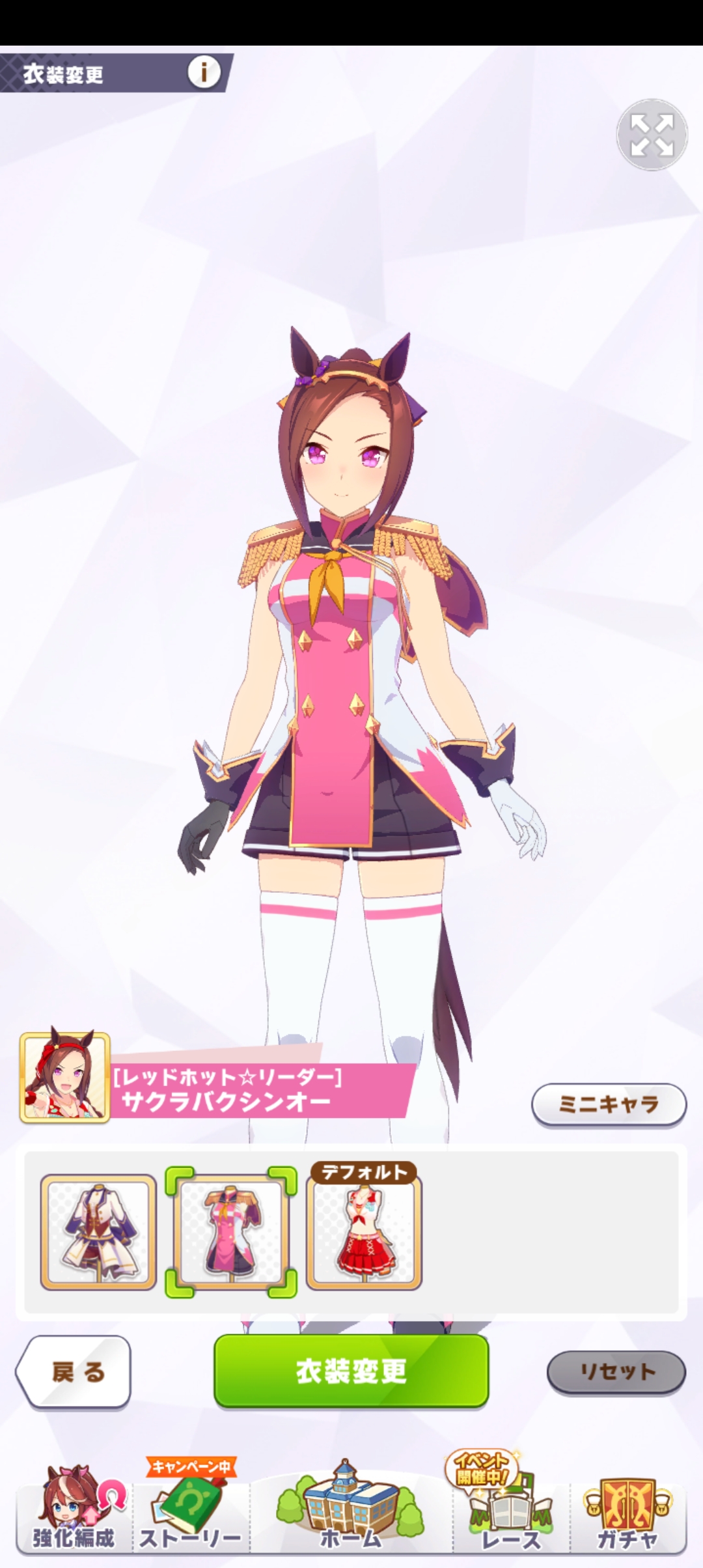Go to the ホーム tab
The height and width of the screenshot is (1568, 703).
351,1511
